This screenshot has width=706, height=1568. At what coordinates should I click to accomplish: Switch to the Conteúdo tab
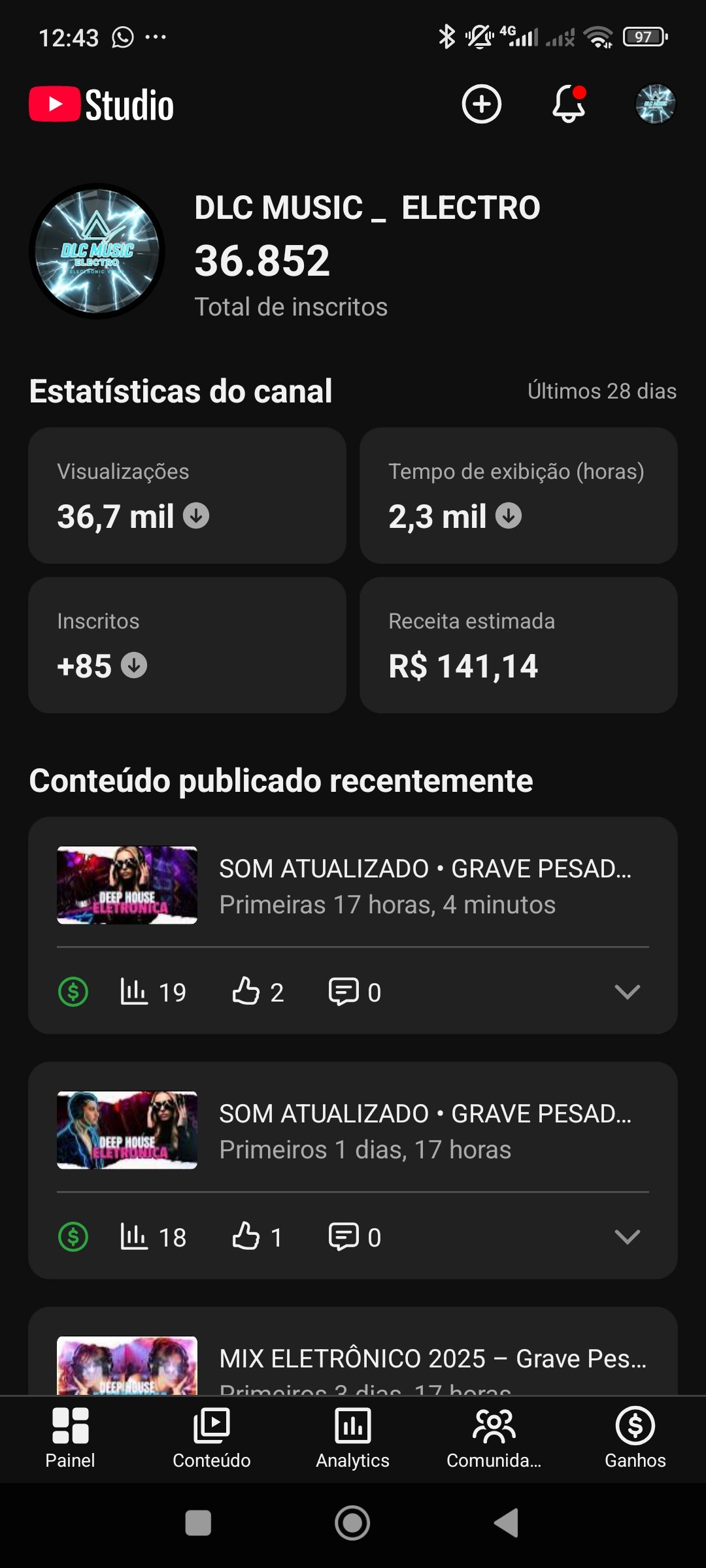tap(212, 1439)
